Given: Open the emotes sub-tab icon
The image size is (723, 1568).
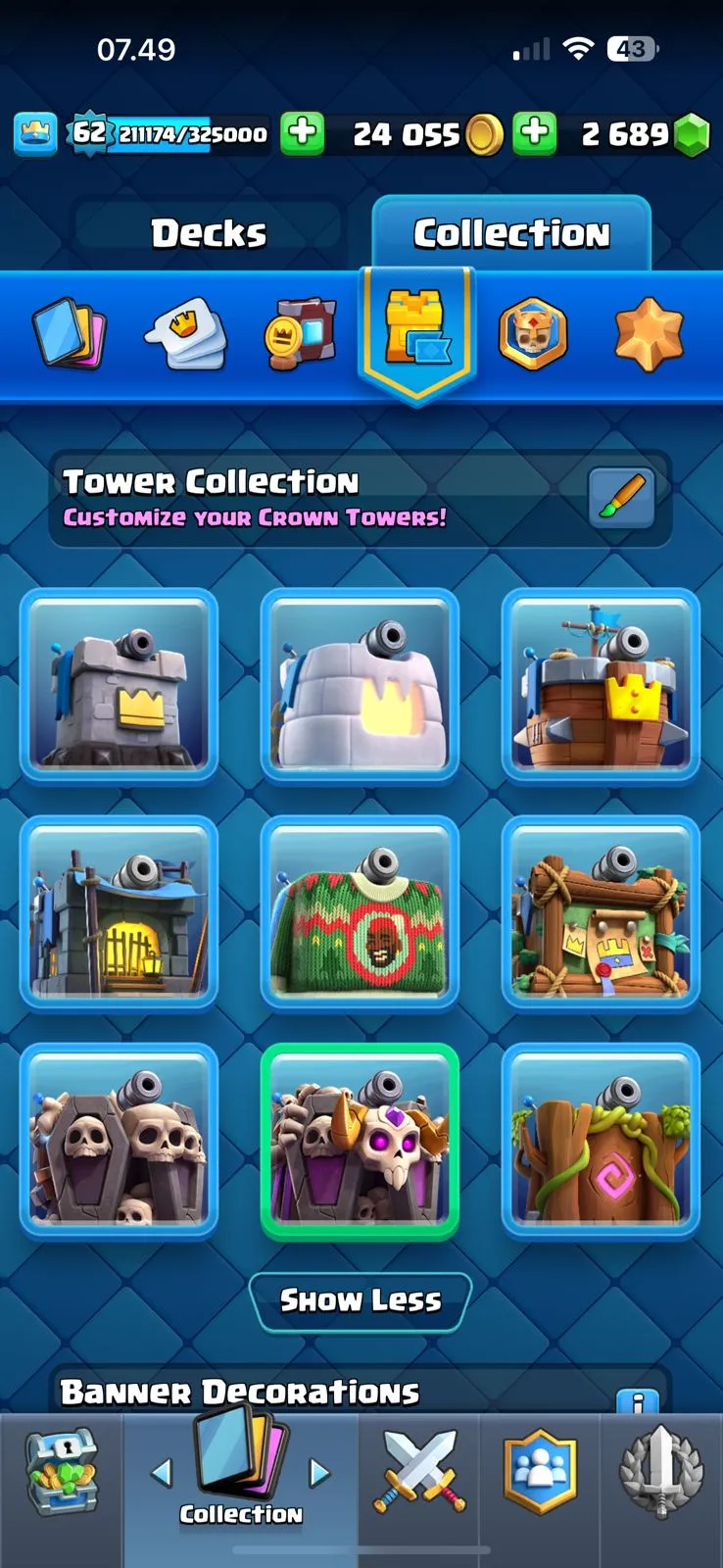Looking at the screenshot, I should pos(186,335).
